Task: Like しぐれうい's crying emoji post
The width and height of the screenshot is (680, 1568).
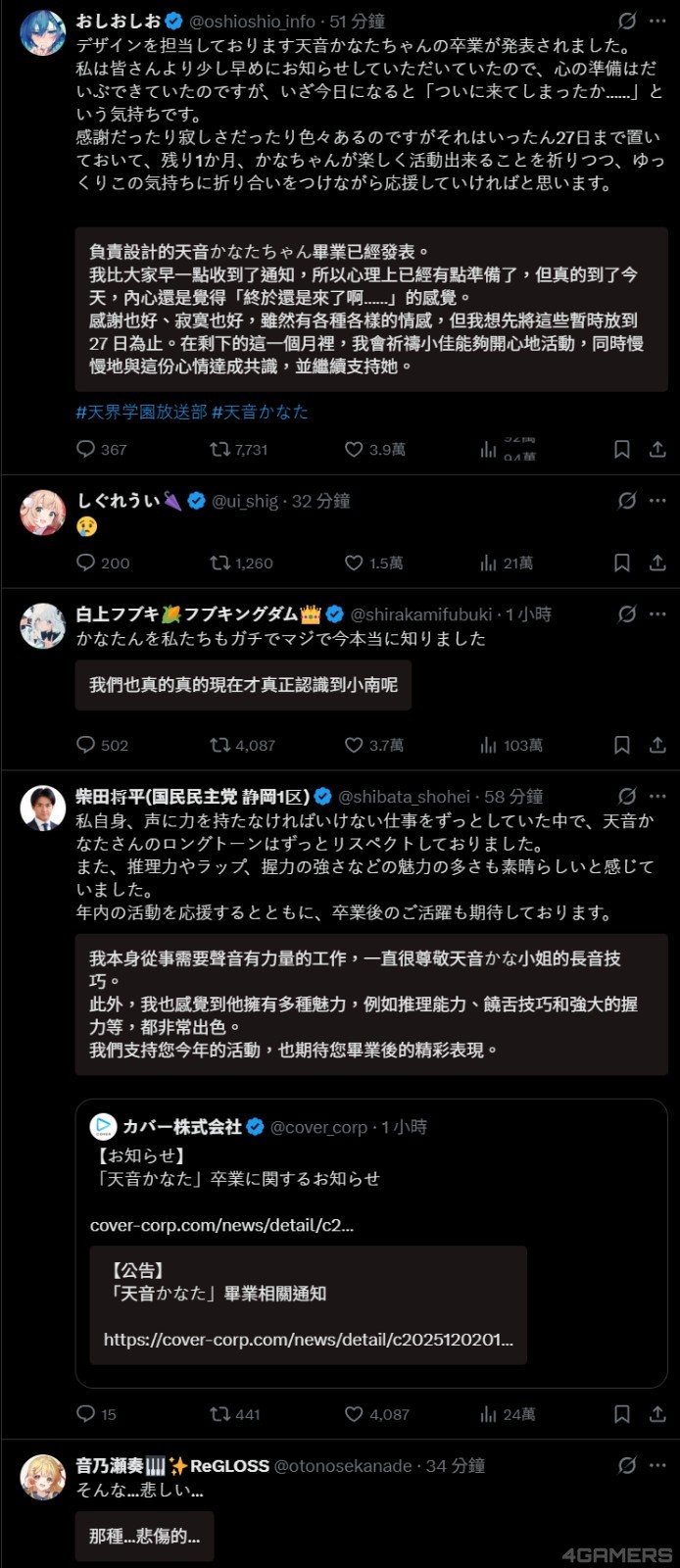Action: tap(354, 563)
